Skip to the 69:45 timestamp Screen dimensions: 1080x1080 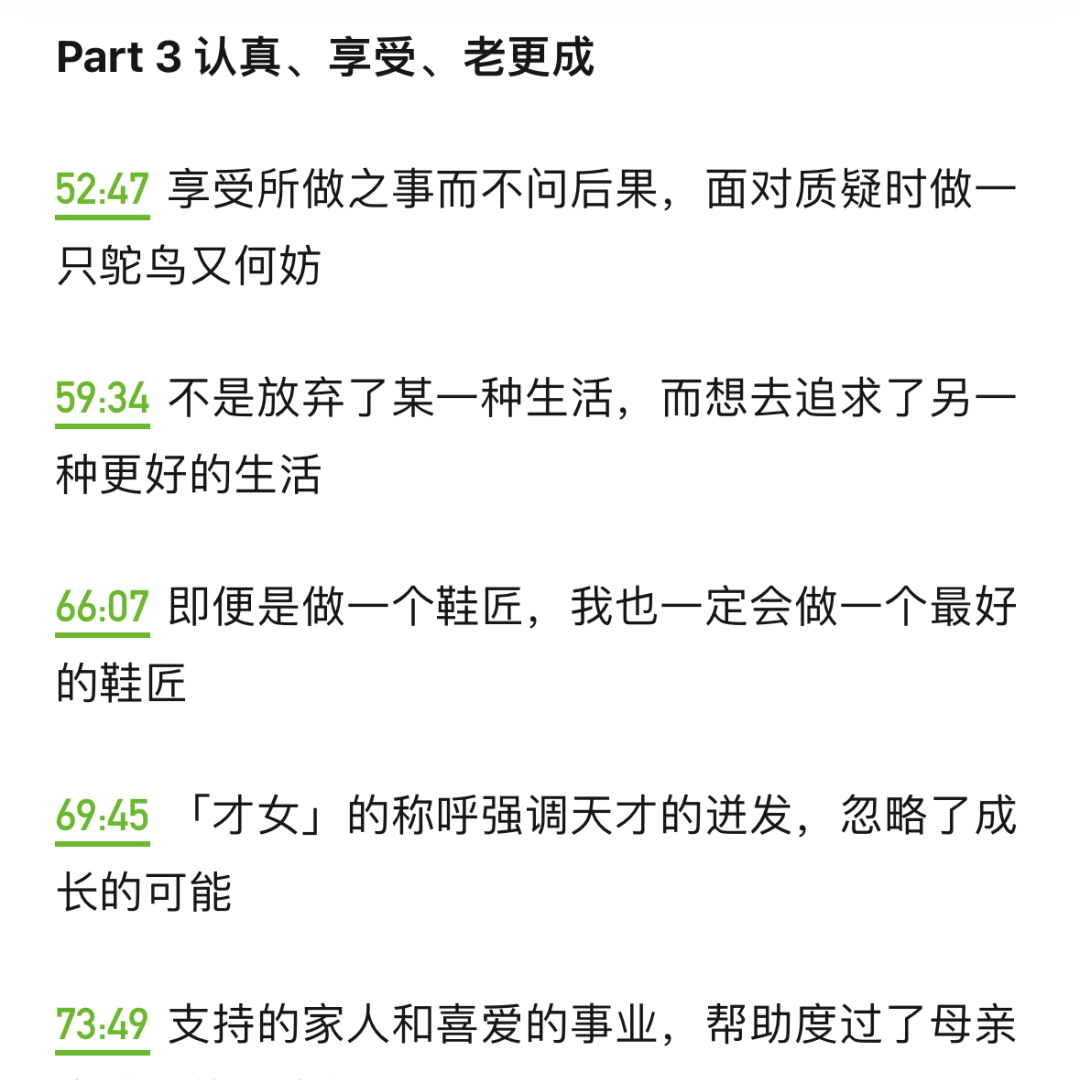102,818
